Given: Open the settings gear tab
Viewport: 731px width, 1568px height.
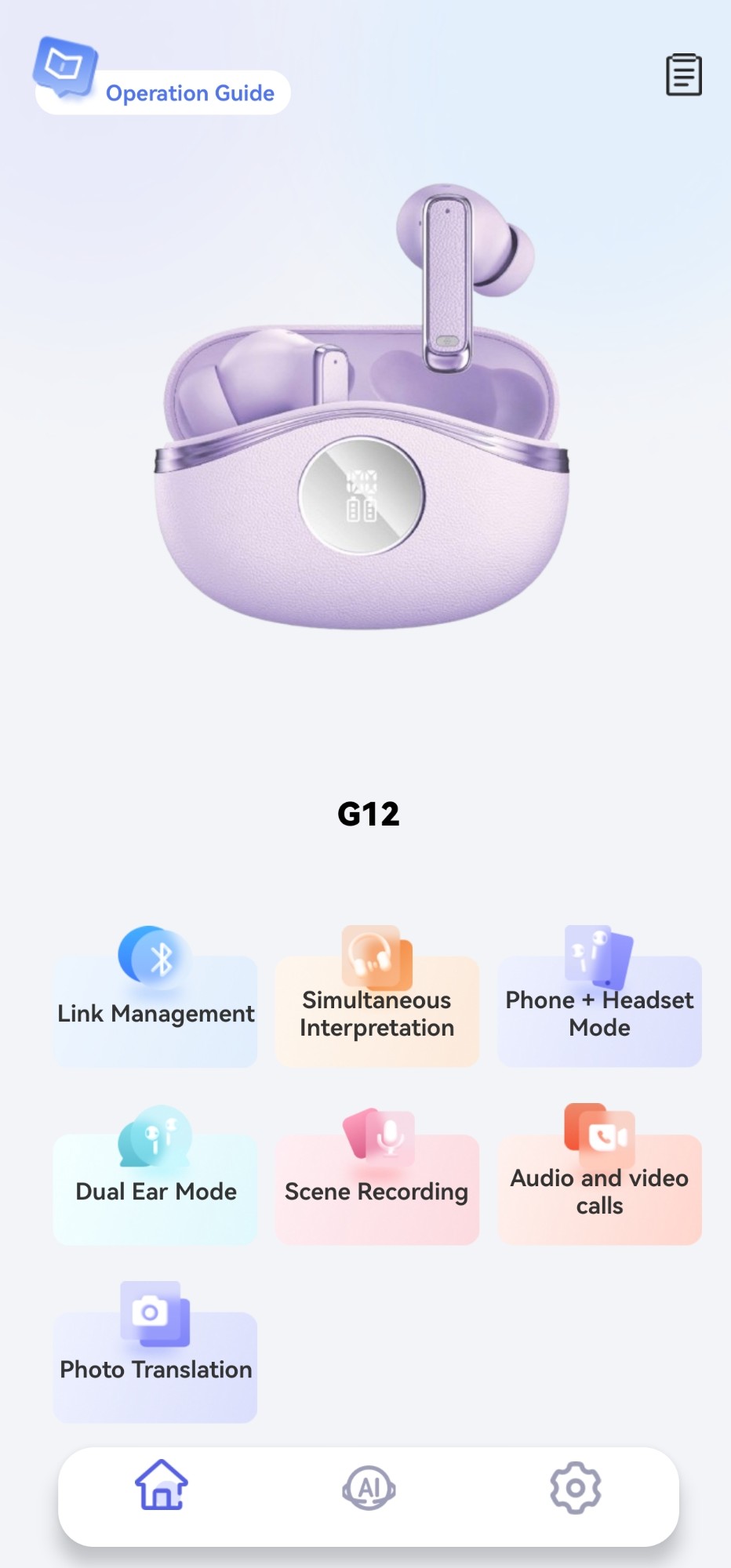Looking at the screenshot, I should tap(575, 1487).
